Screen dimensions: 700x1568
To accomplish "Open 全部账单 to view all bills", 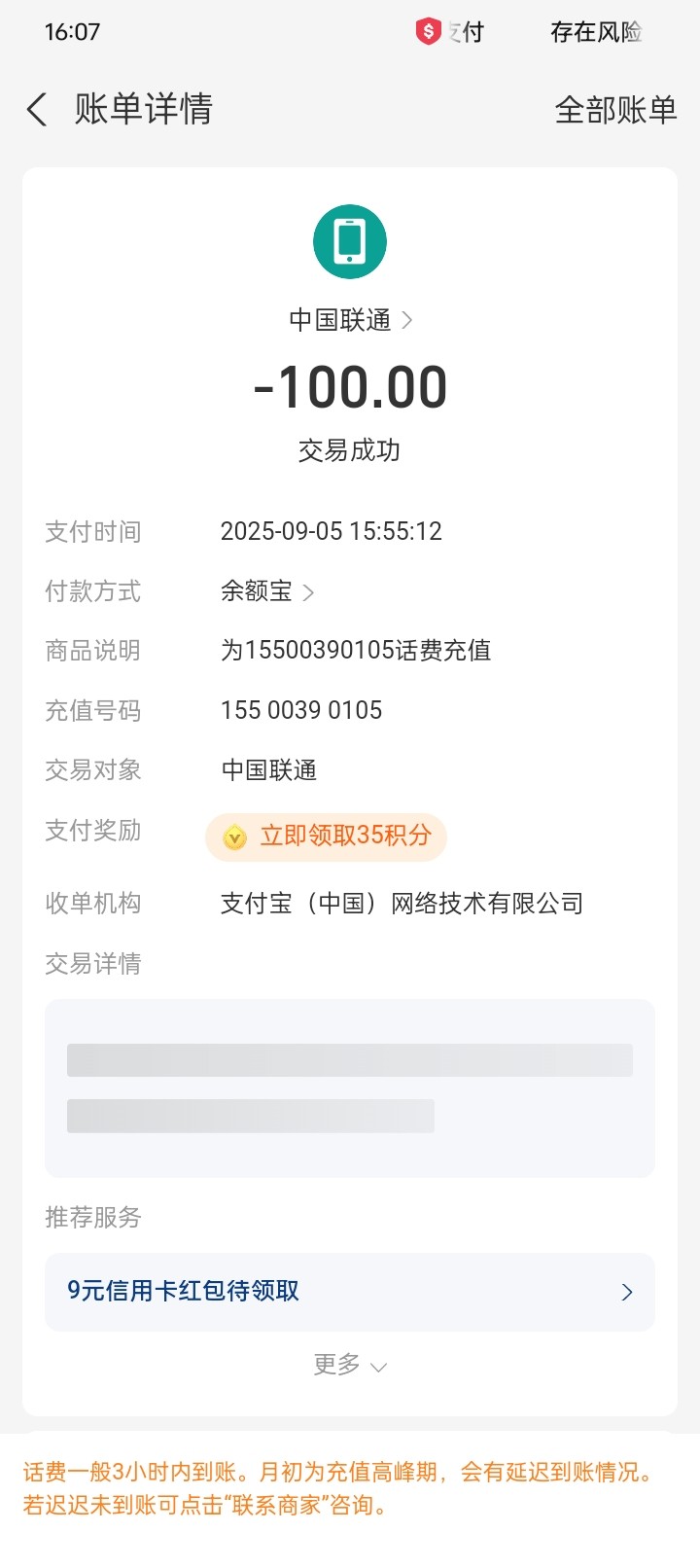I will (614, 110).
